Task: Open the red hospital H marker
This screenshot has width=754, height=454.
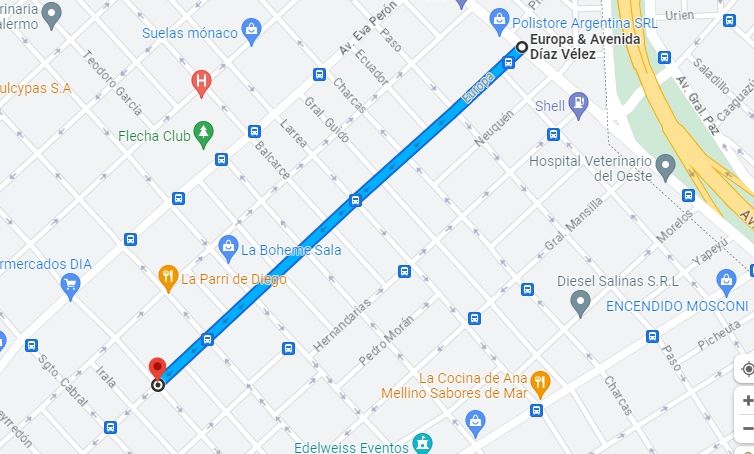Action: [x=202, y=81]
